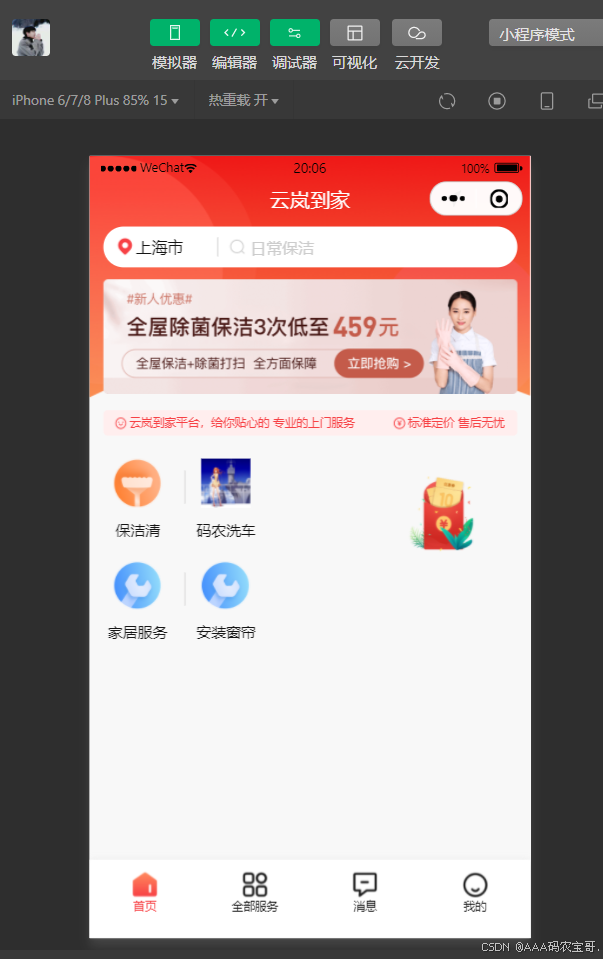The height and width of the screenshot is (959, 603).
Task: Tap 立即抢购 on the promo banner
Action: coord(379,364)
